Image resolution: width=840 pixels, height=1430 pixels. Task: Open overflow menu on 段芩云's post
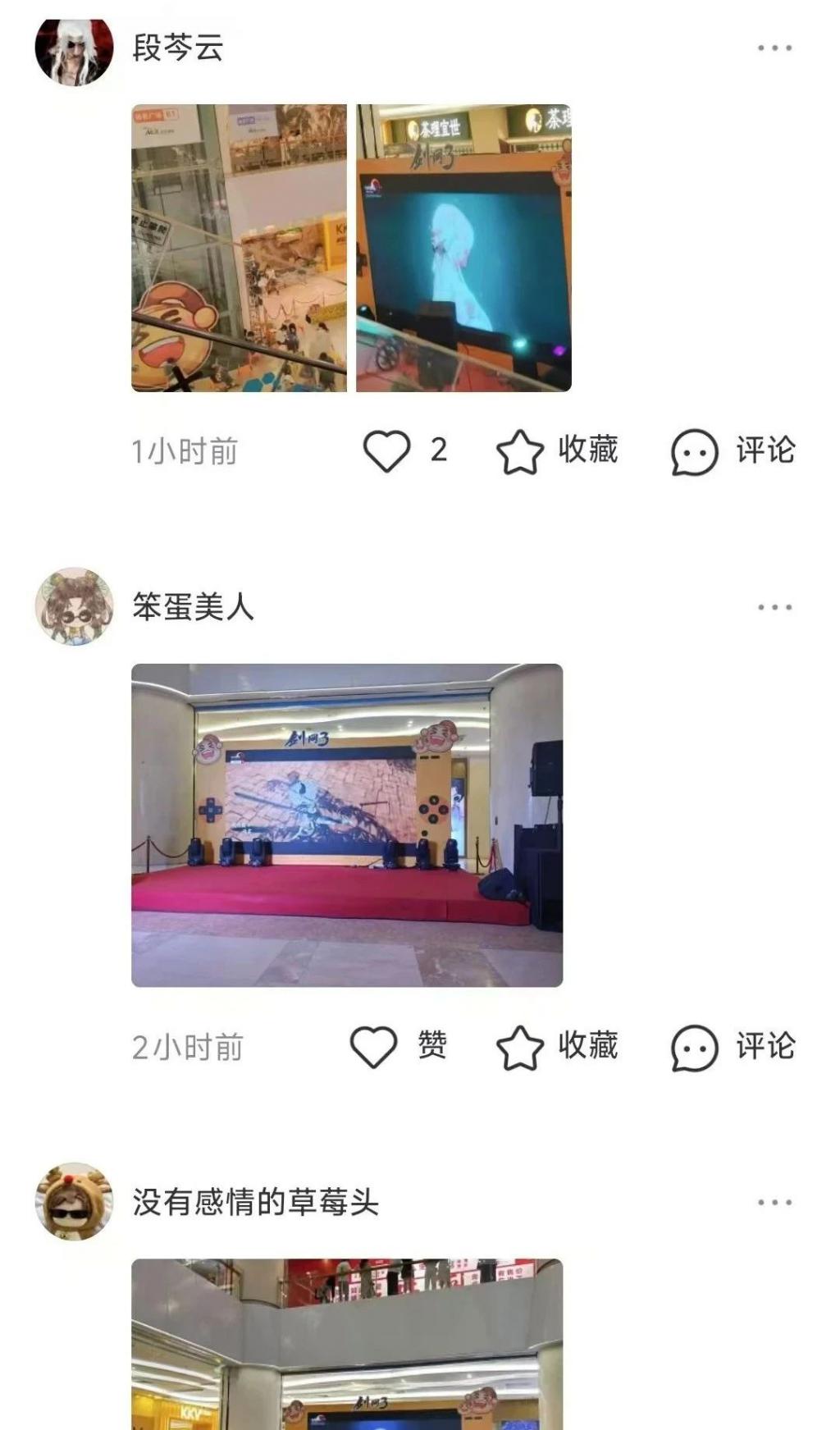[774, 48]
